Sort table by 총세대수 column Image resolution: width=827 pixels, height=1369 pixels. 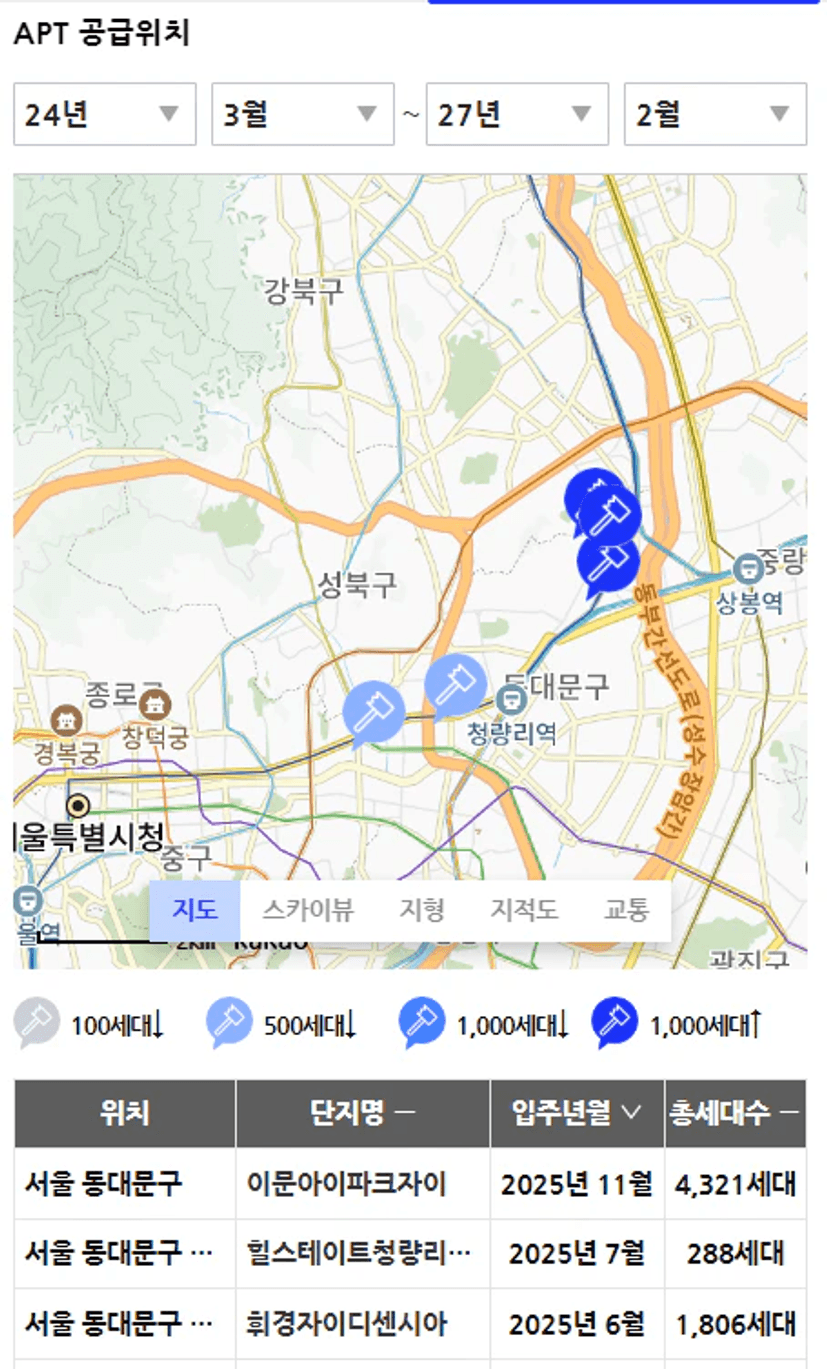[x=735, y=1113]
